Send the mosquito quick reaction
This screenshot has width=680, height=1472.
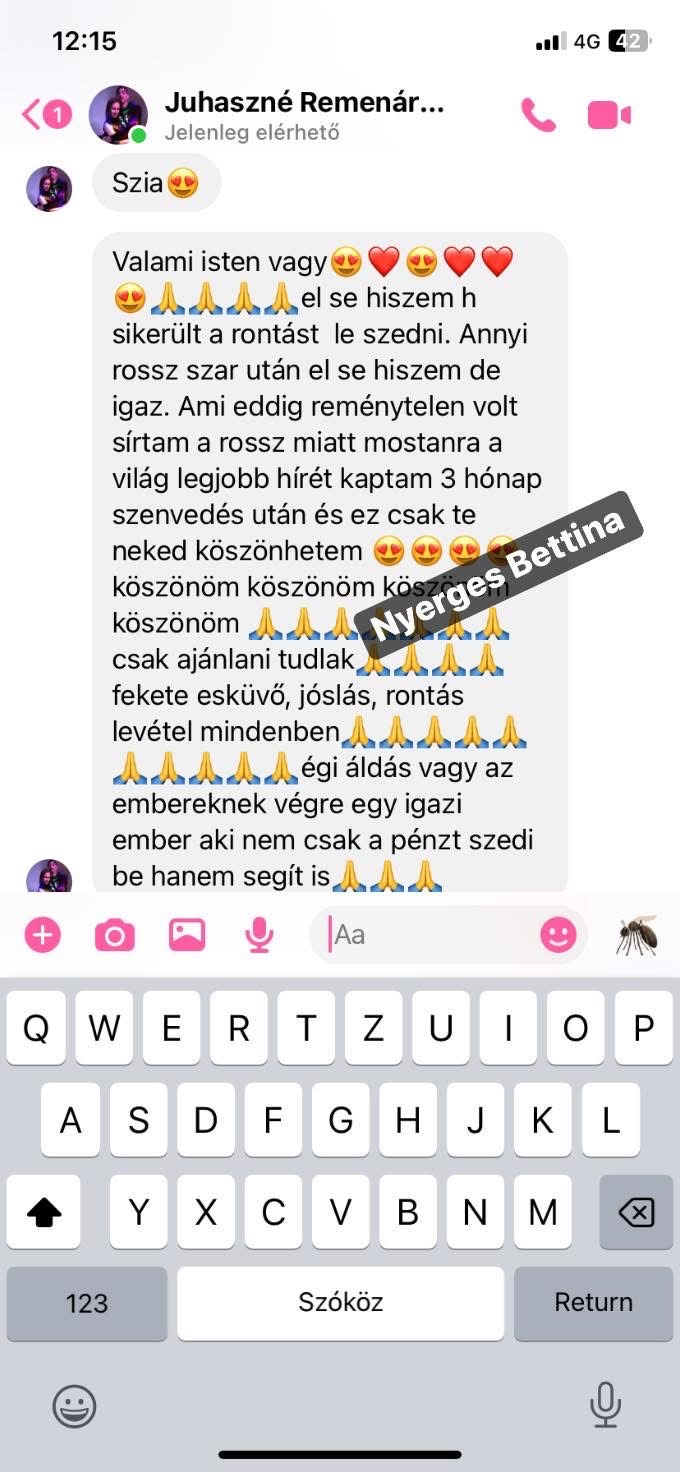[636, 935]
